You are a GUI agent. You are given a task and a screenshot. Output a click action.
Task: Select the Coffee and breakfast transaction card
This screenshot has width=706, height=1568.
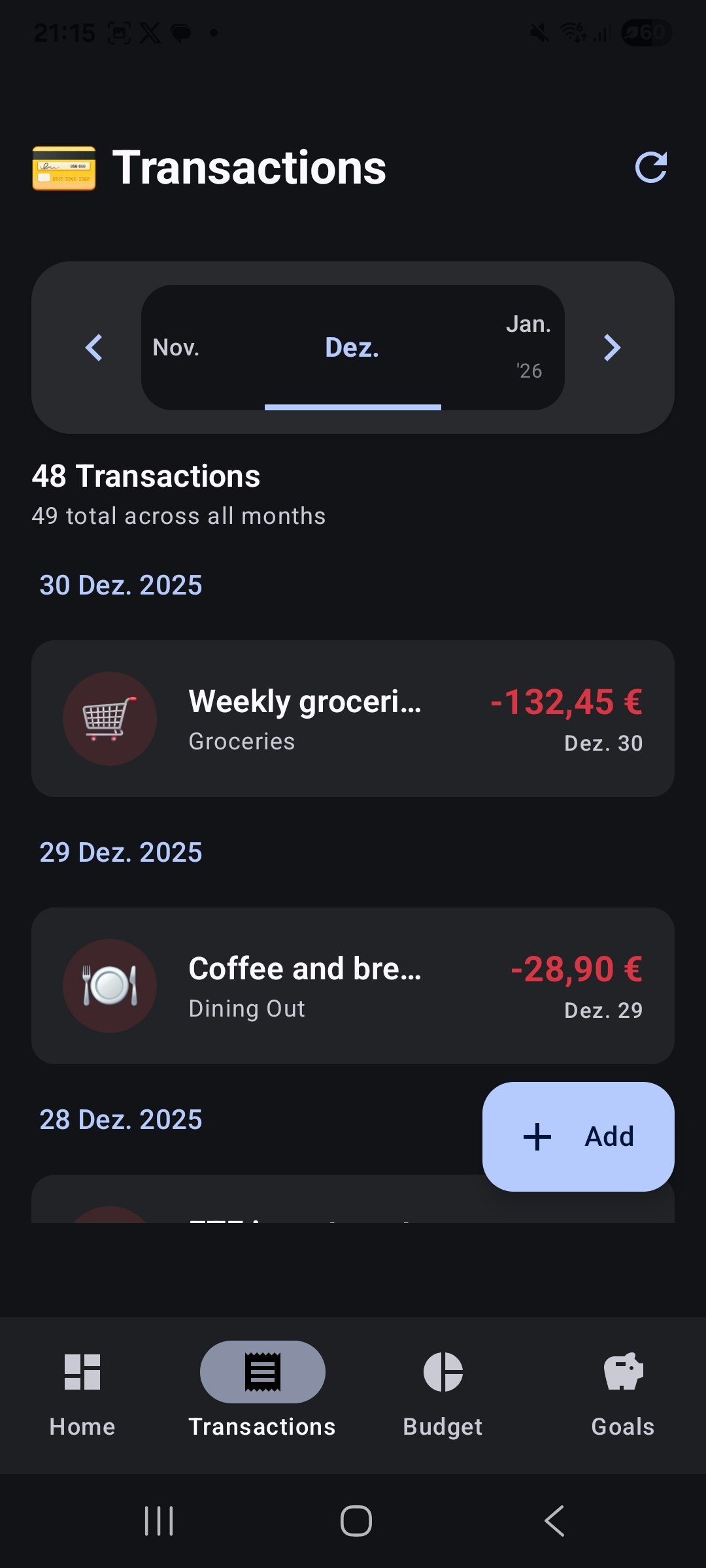tap(353, 987)
